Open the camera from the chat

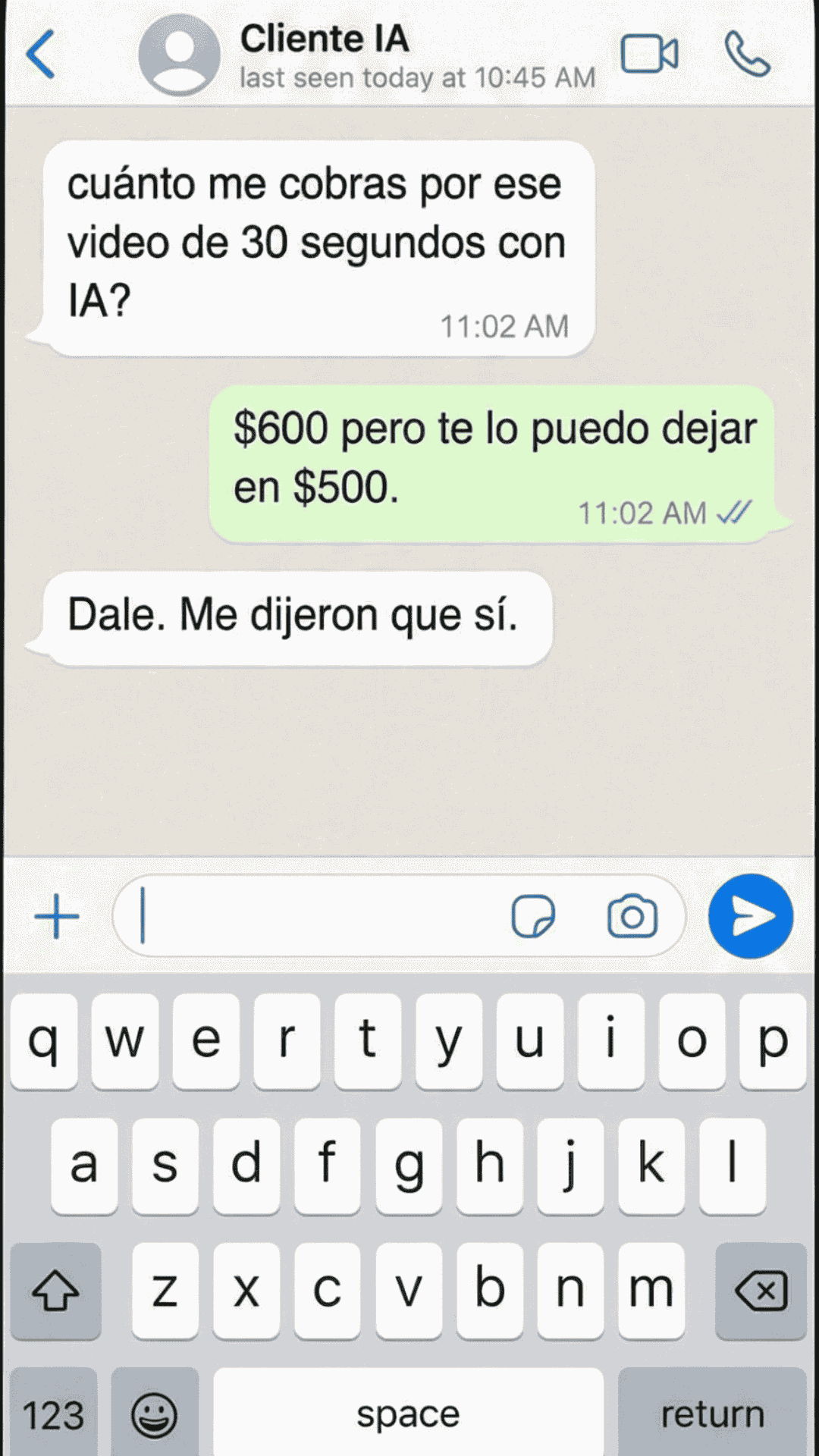coord(632,916)
